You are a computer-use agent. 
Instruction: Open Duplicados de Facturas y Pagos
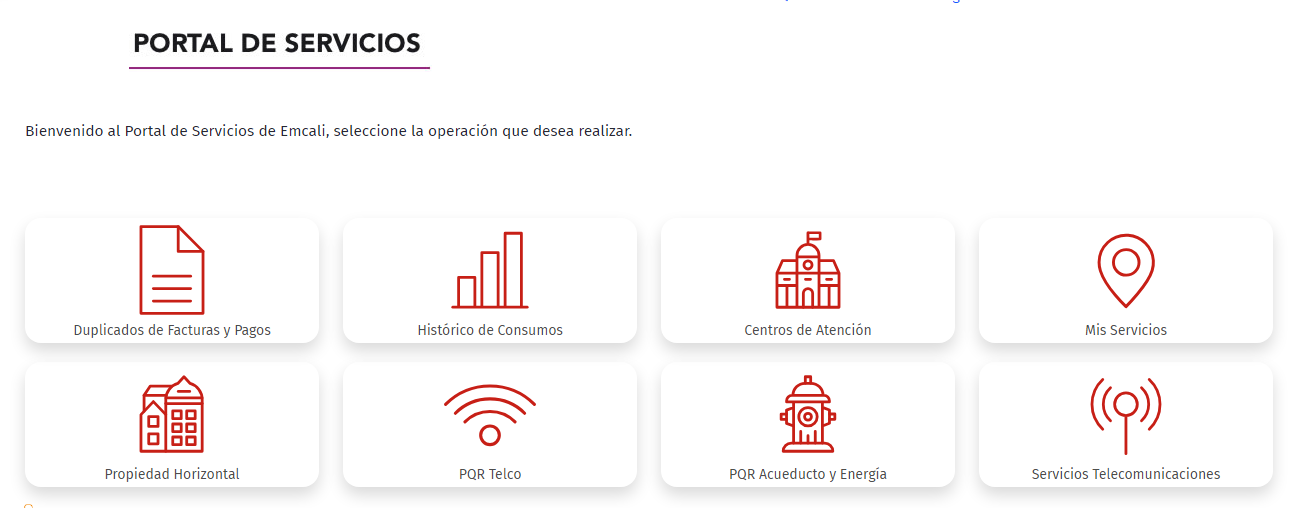tap(172, 281)
